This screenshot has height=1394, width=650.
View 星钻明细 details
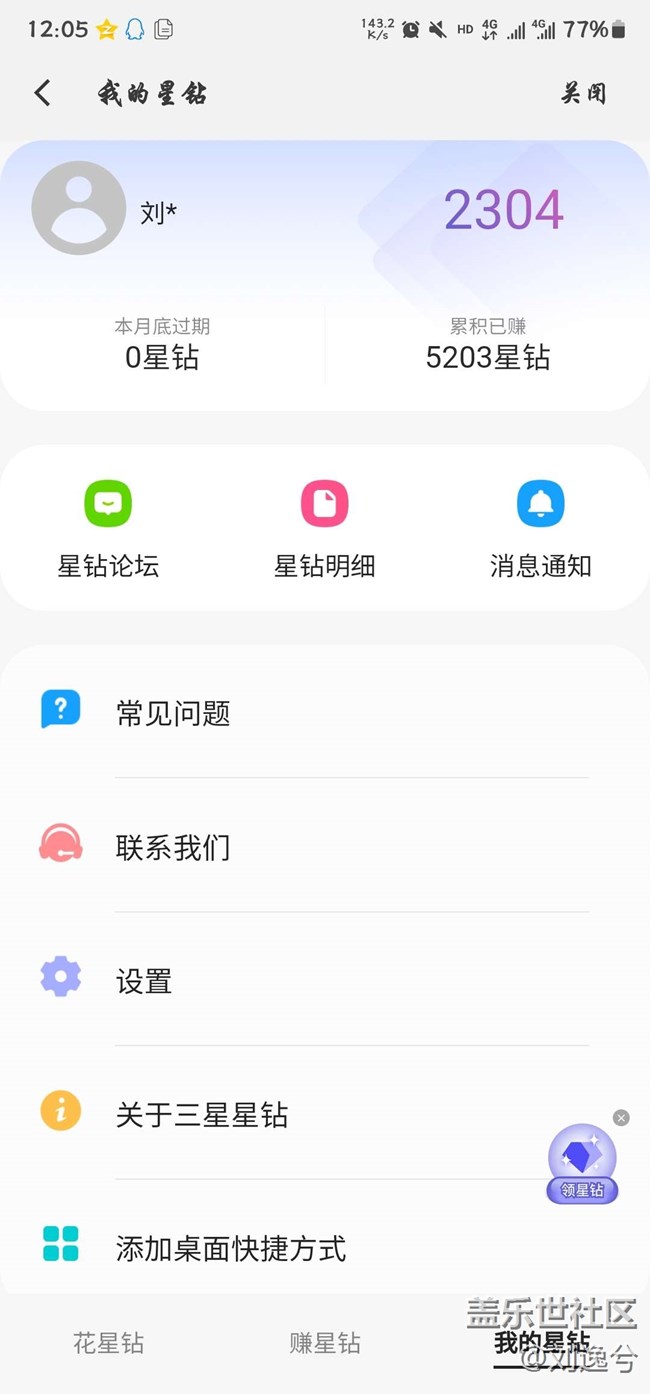pos(325,529)
